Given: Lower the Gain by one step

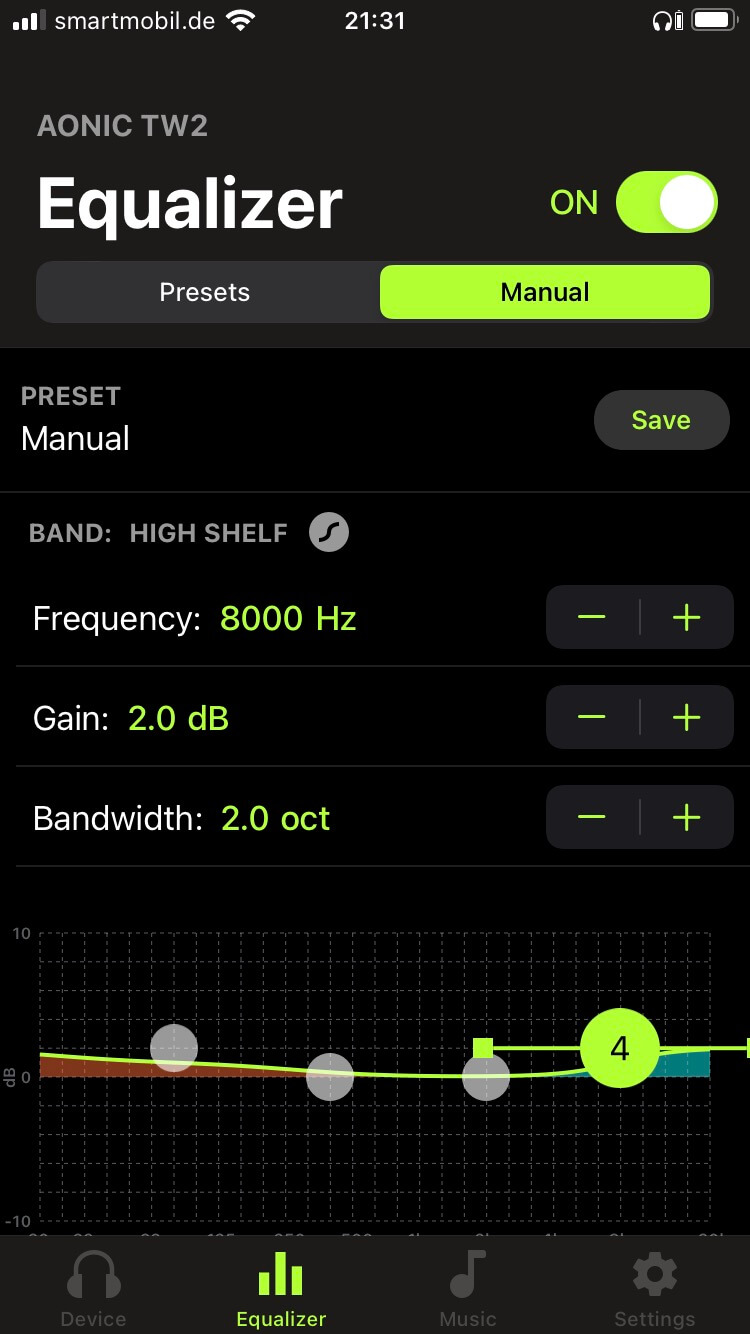Looking at the screenshot, I should [592, 718].
